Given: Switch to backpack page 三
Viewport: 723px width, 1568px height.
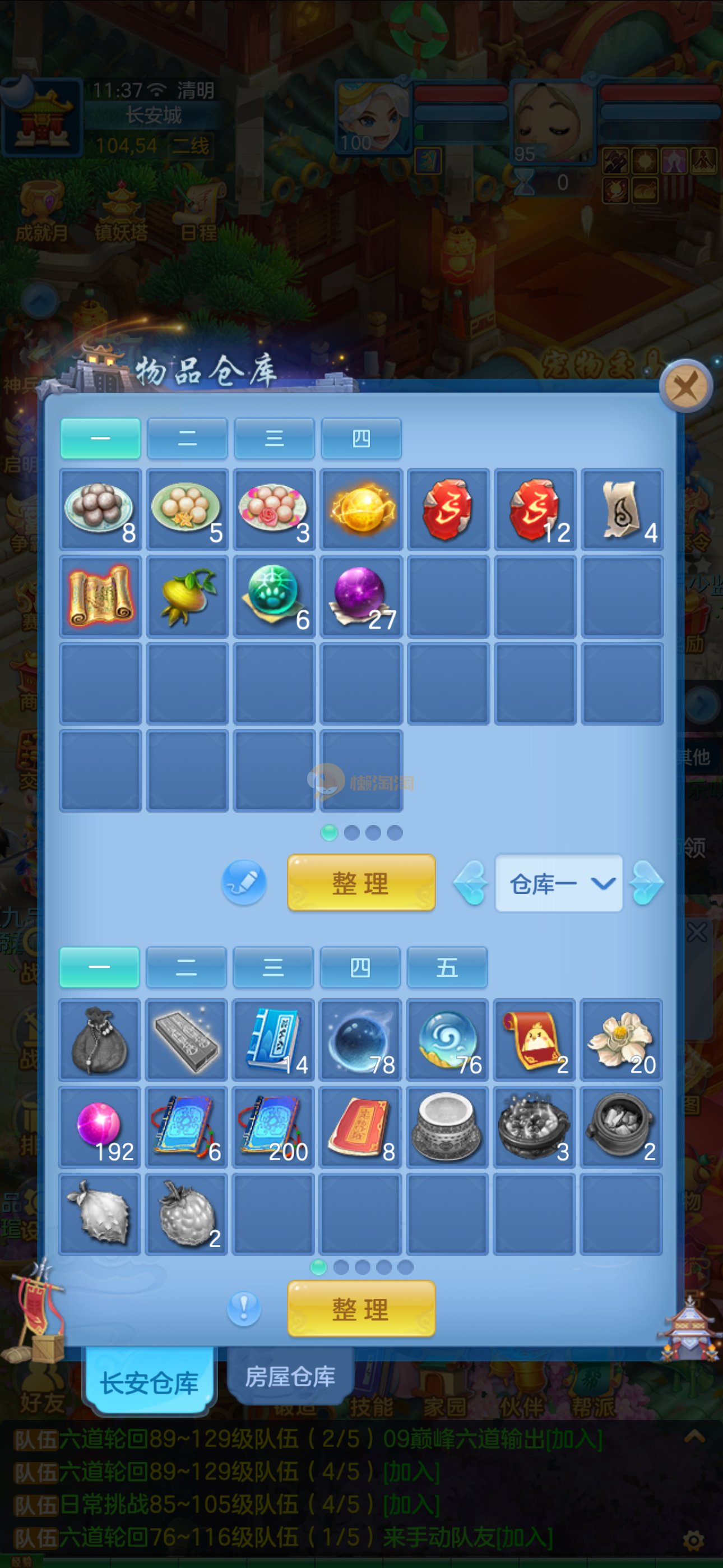Looking at the screenshot, I should (x=274, y=967).
